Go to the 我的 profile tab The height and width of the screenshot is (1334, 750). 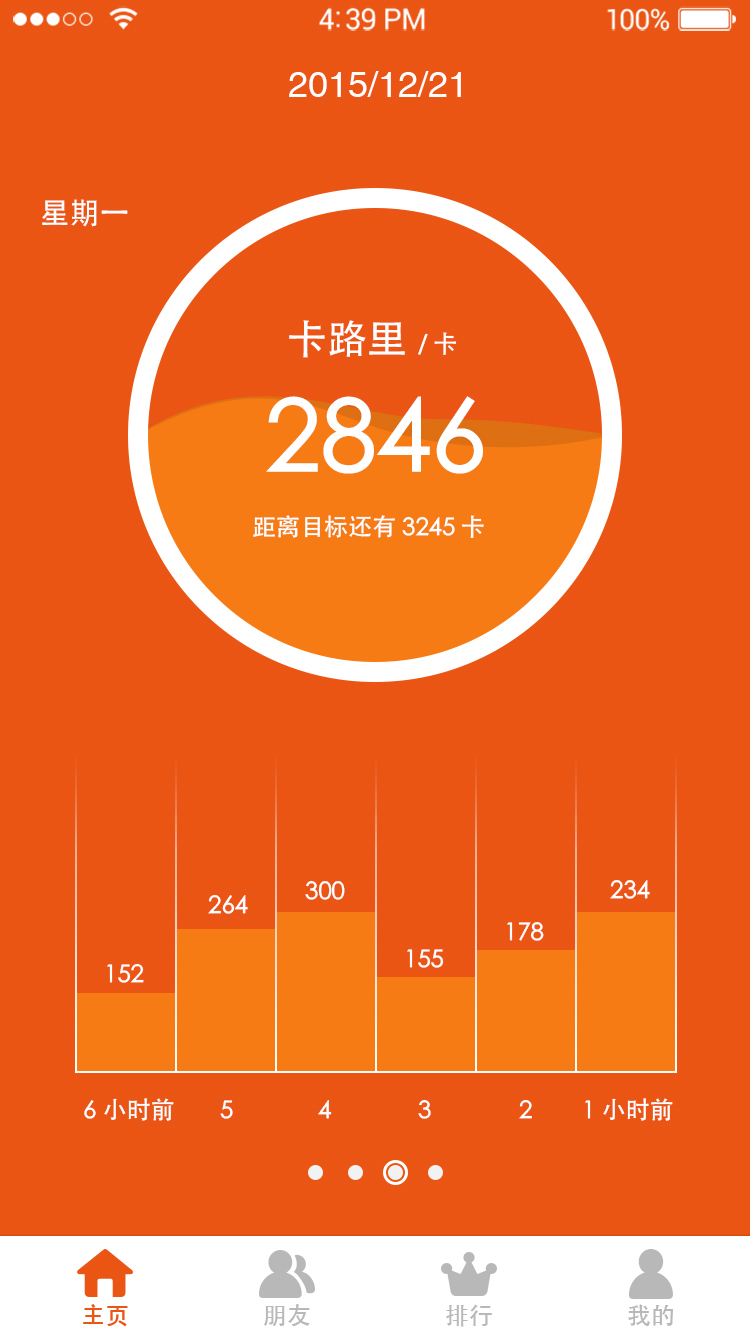pos(651,1286)
